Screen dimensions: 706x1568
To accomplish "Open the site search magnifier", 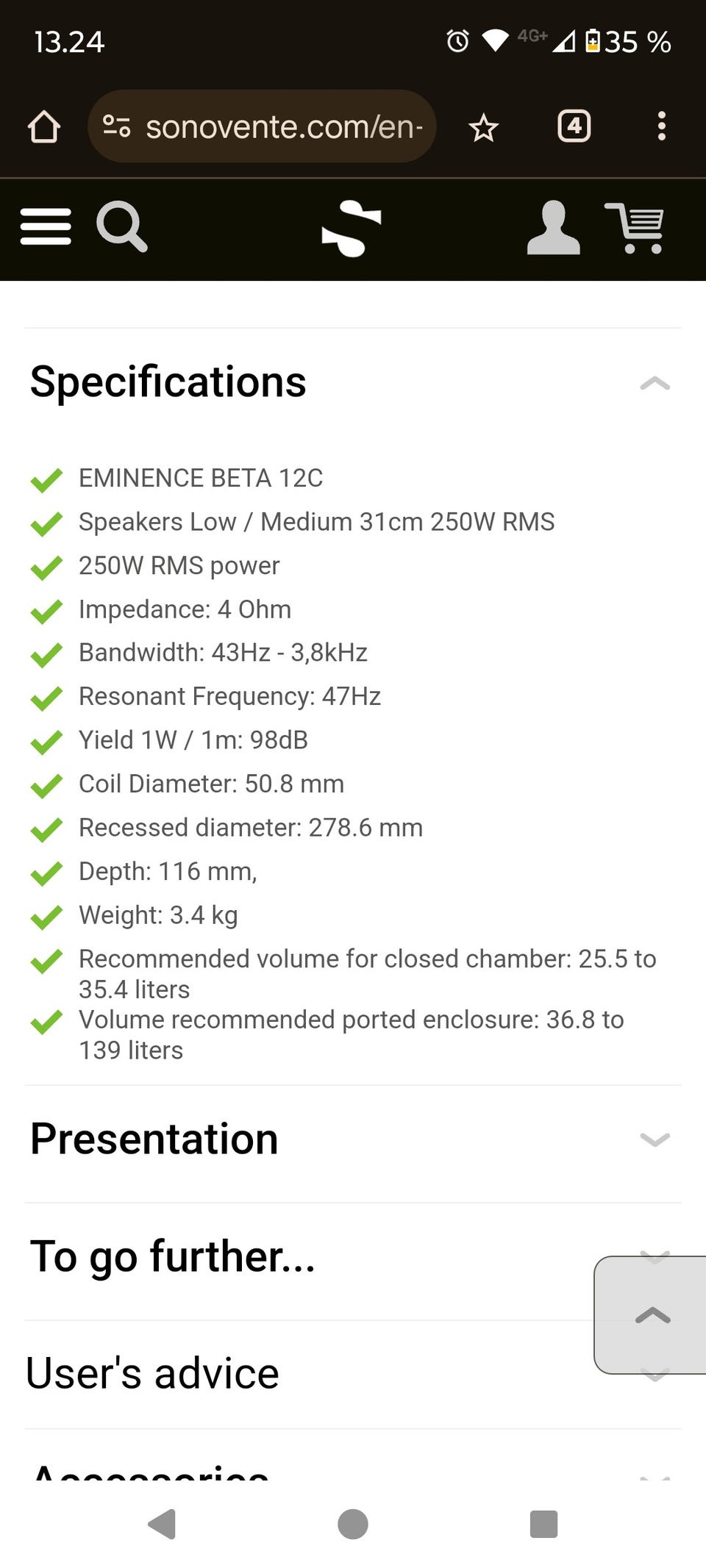I will pyautogui.click(x=122, y=226).
